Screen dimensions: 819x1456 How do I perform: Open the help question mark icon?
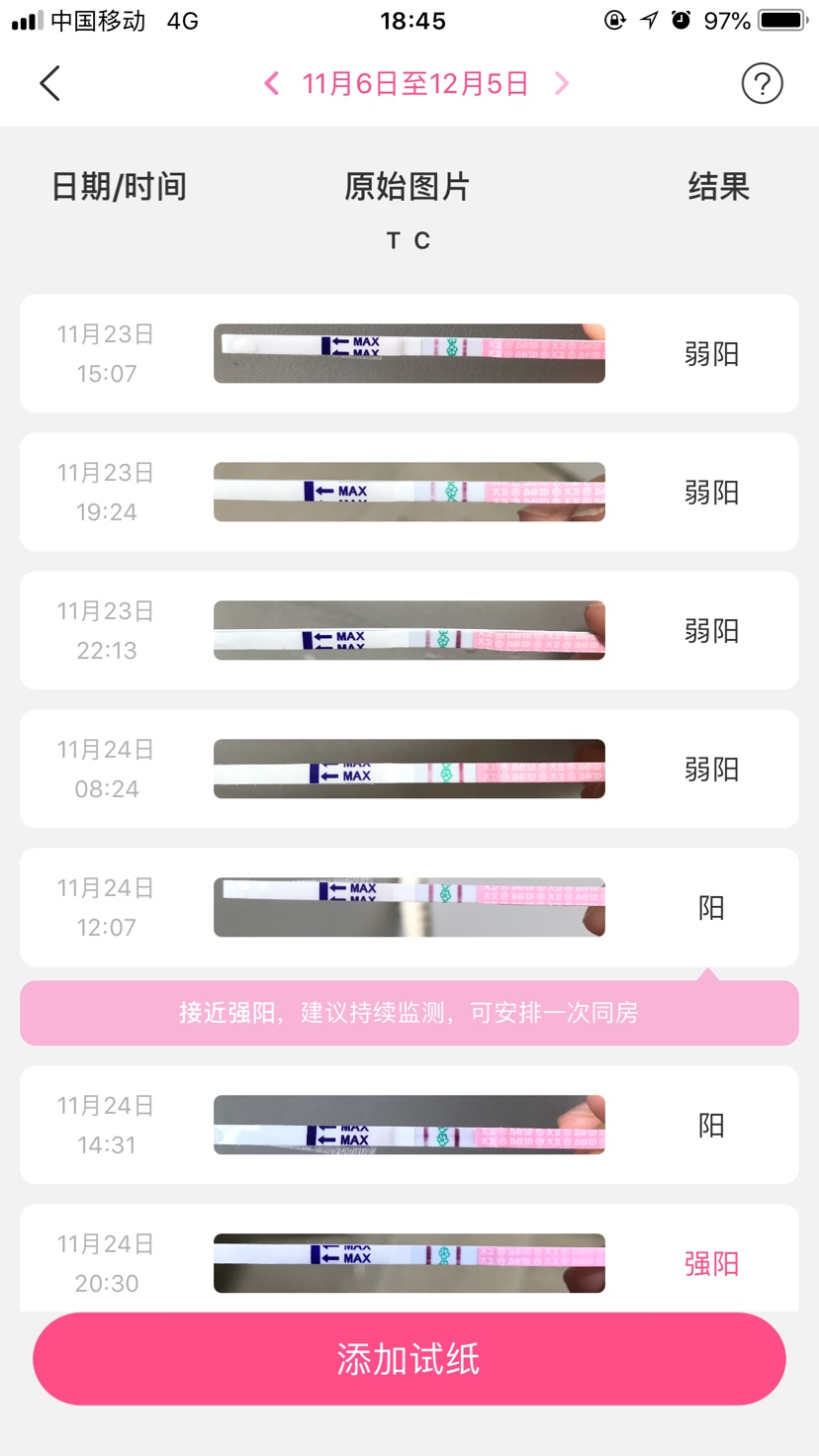tap(762, 84)
